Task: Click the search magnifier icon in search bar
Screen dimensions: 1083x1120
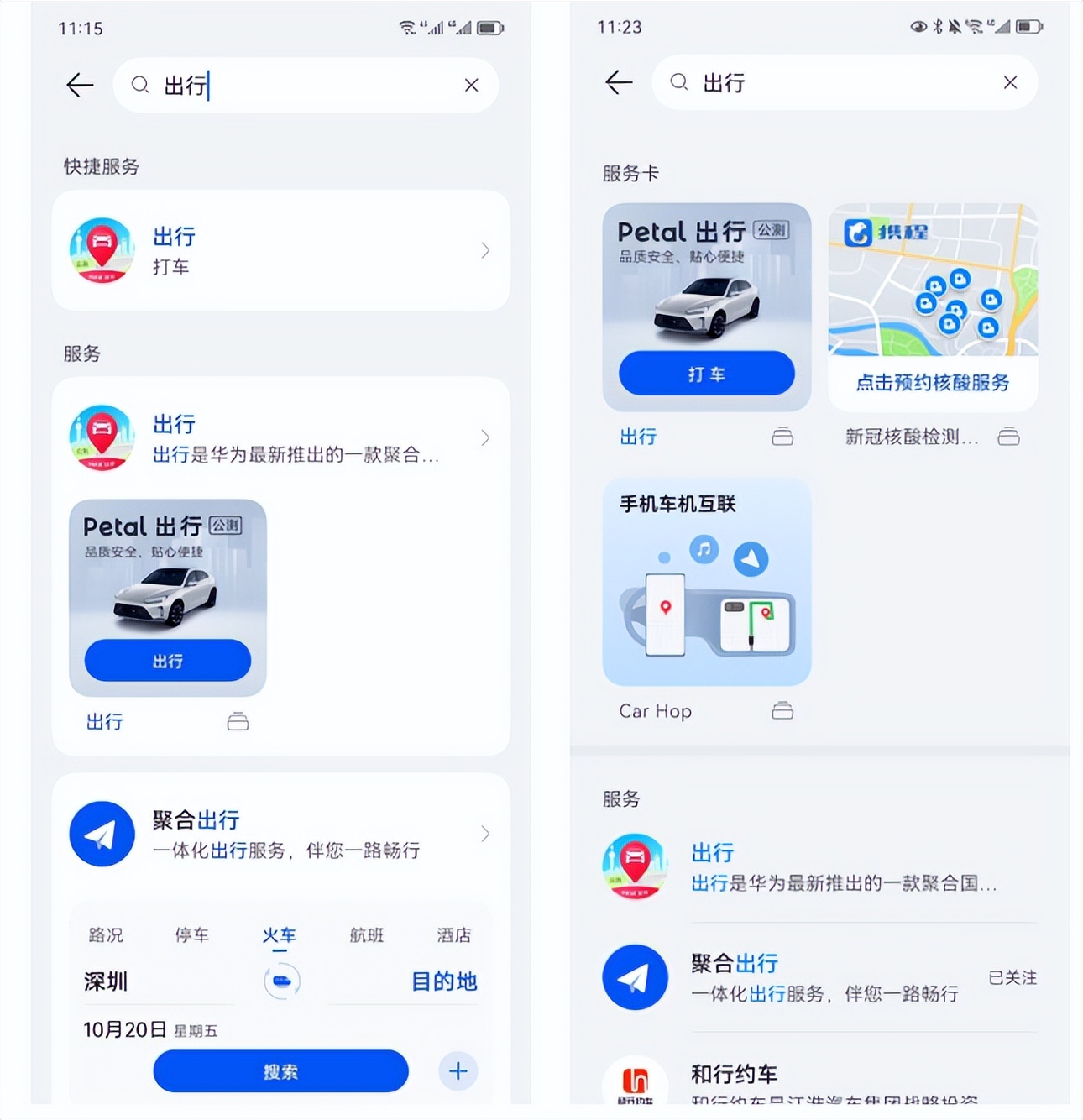Action: (x=141, y=85)
